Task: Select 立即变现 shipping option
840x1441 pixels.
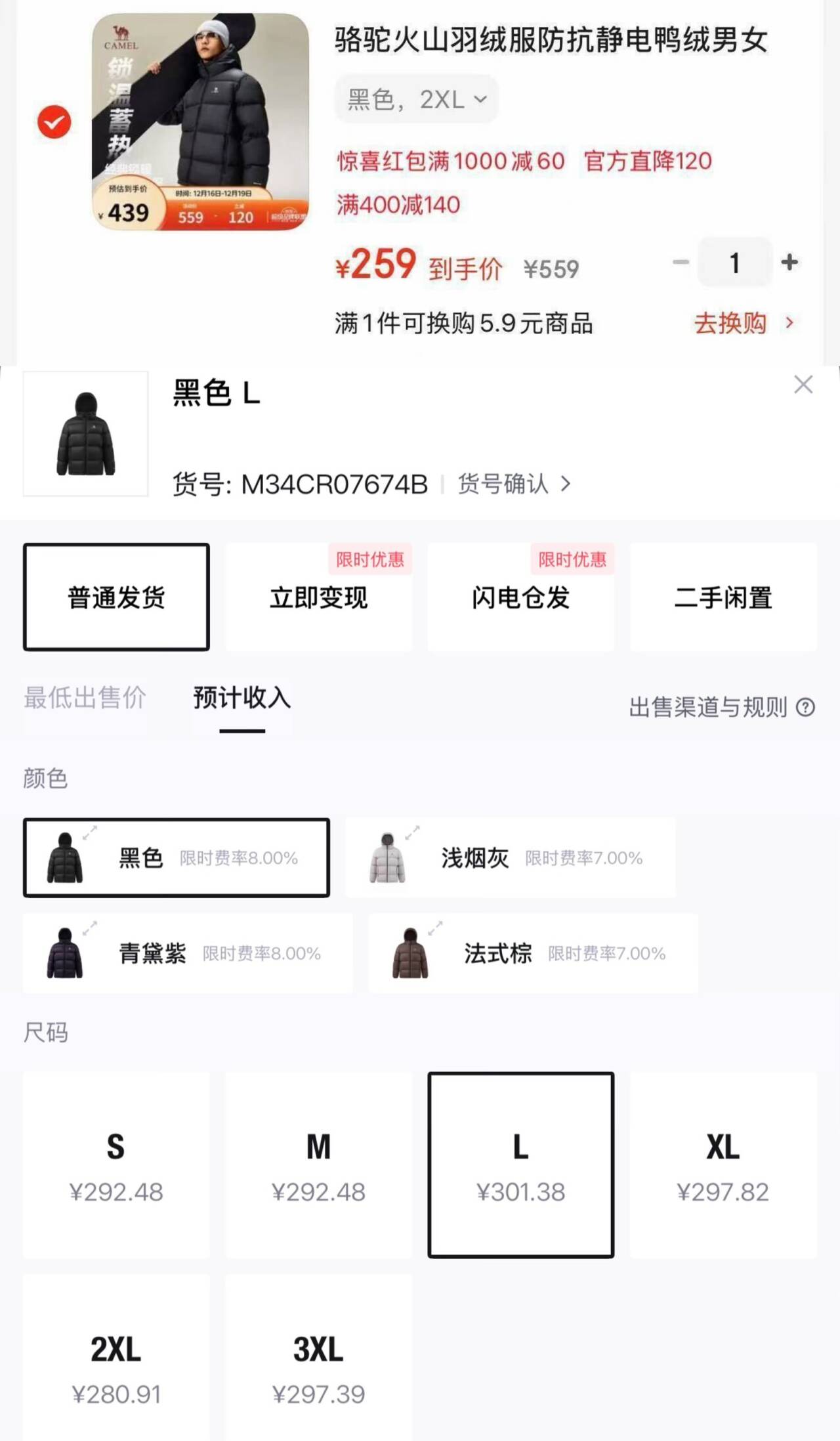Action: (x=319, y=597)
